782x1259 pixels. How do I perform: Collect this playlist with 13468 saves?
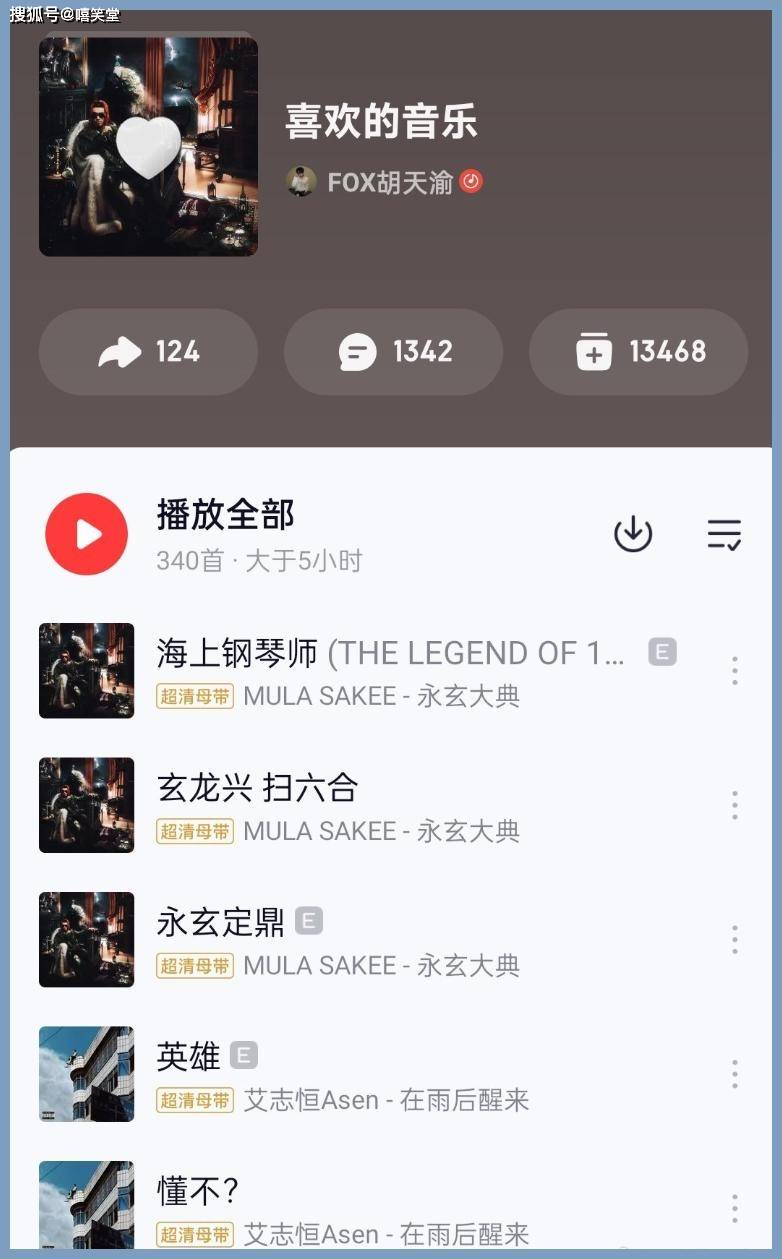coord(638,352)
